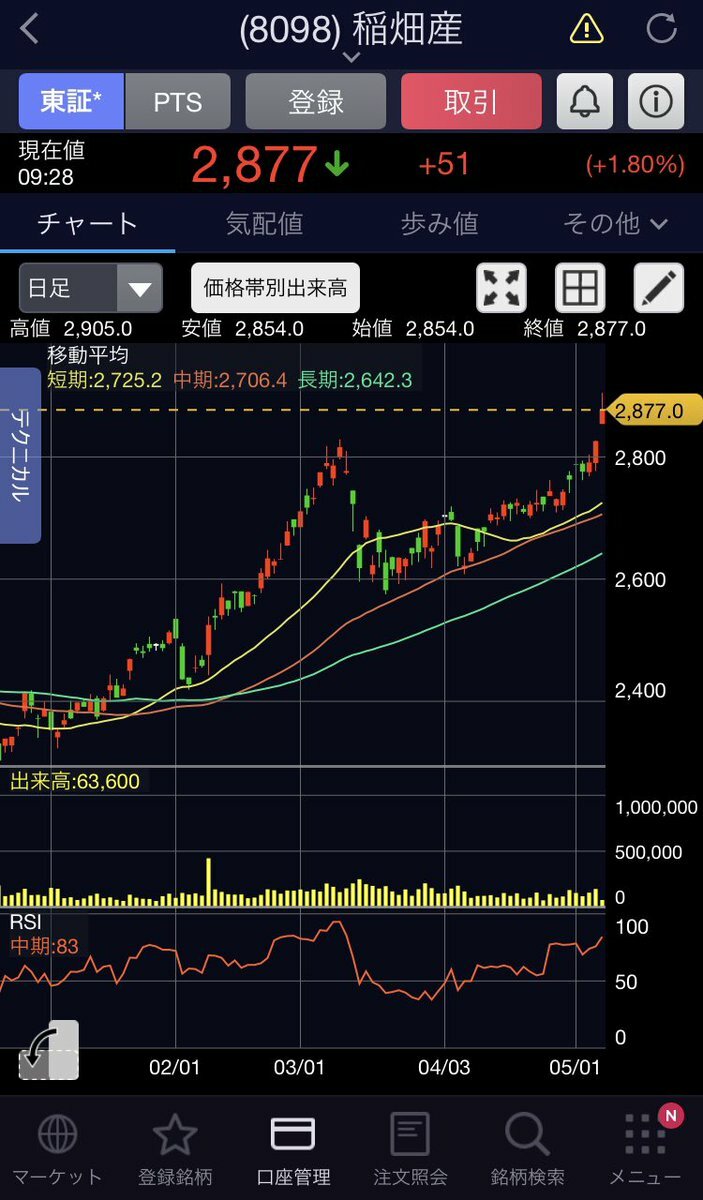Open the chart drawing pencil tool
The width and height of the screenshot is (703, 1200).
pyautogui.click(x=658, y=289)
